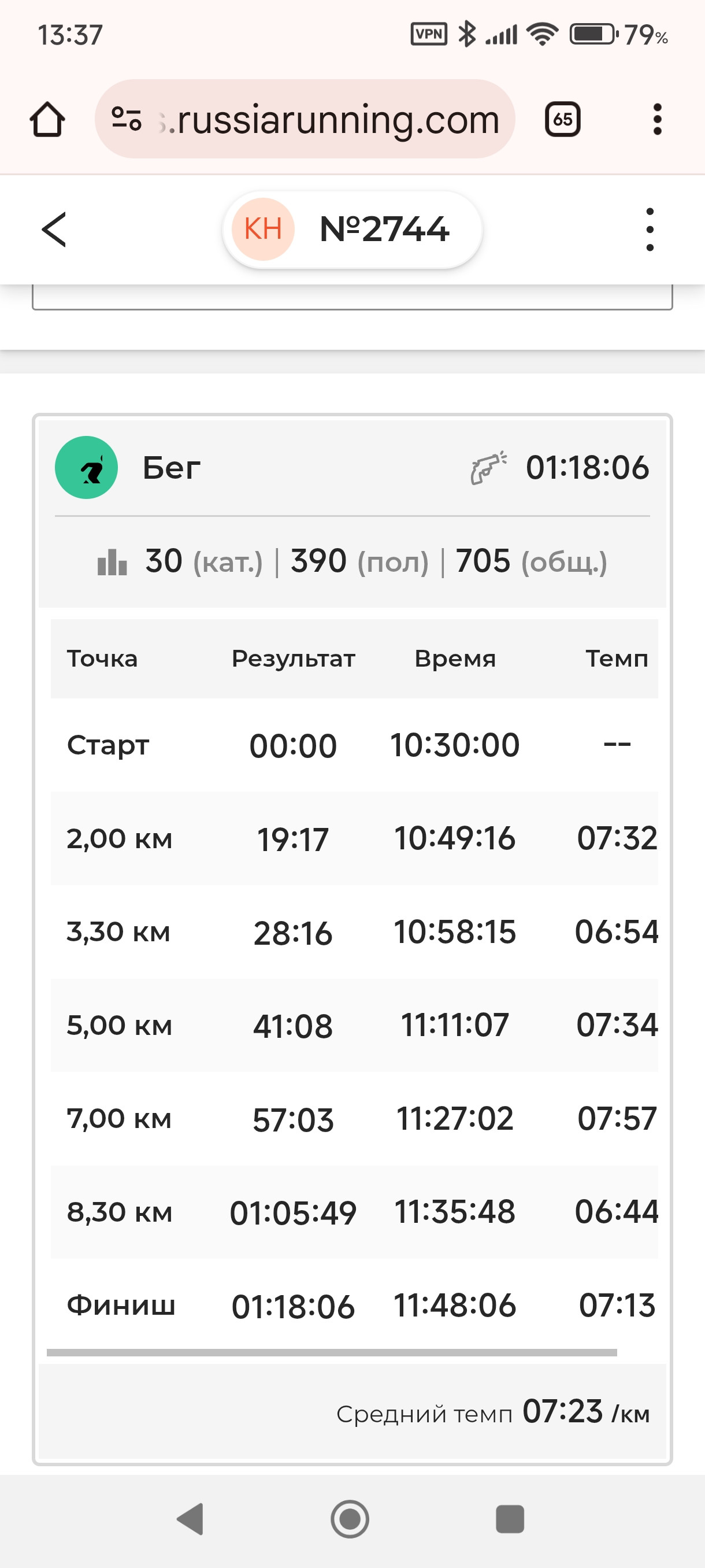Open the participant №2744 chip
The height and width of the screenshot is (1568, 705).
coord(352,230)
